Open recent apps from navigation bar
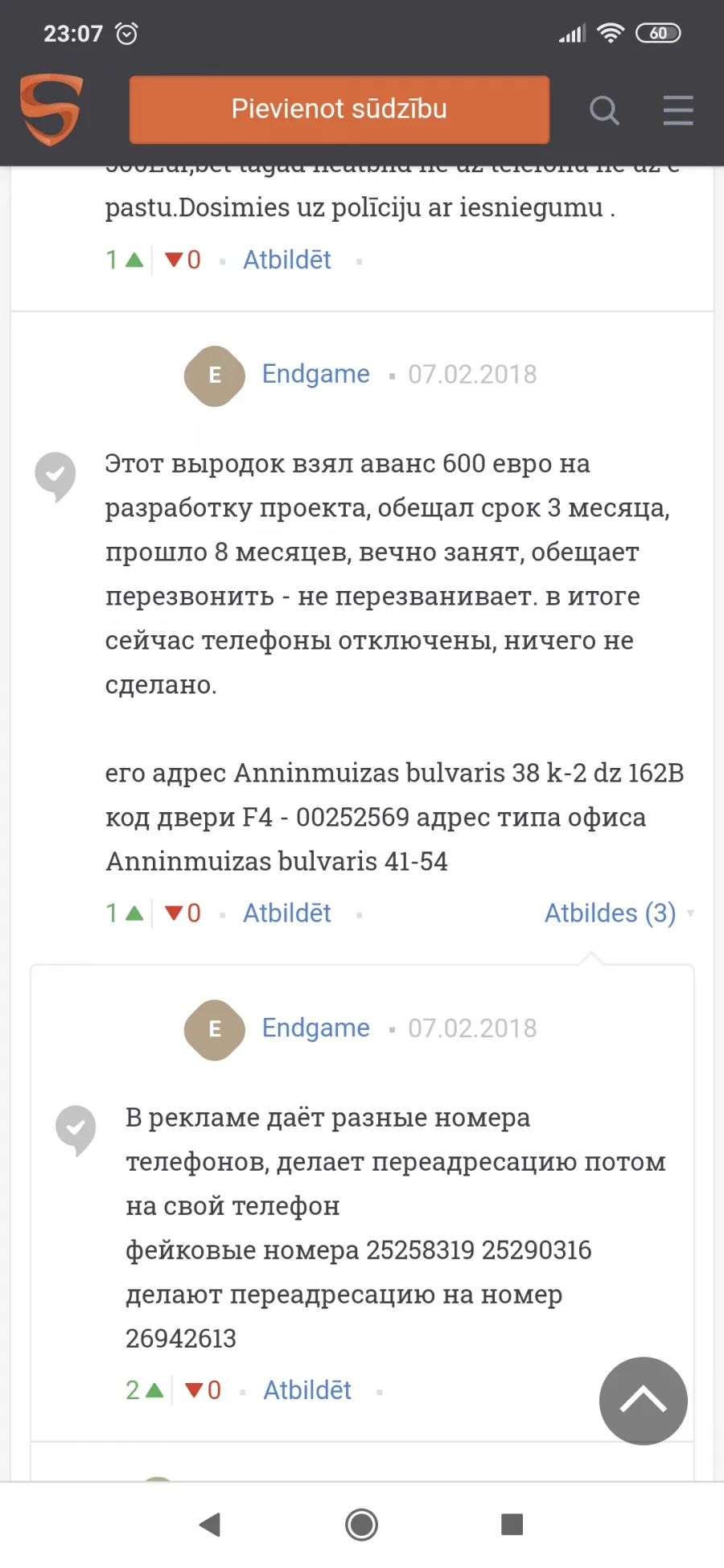 (512, 1525)
